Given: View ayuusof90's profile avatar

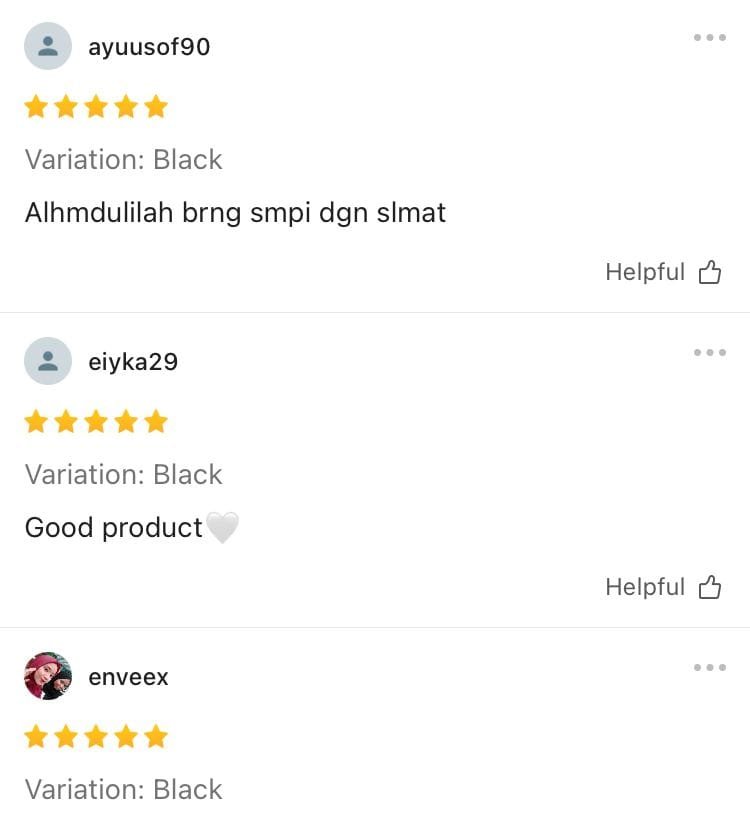Looking at the screenshot, I should coord(48,46).
